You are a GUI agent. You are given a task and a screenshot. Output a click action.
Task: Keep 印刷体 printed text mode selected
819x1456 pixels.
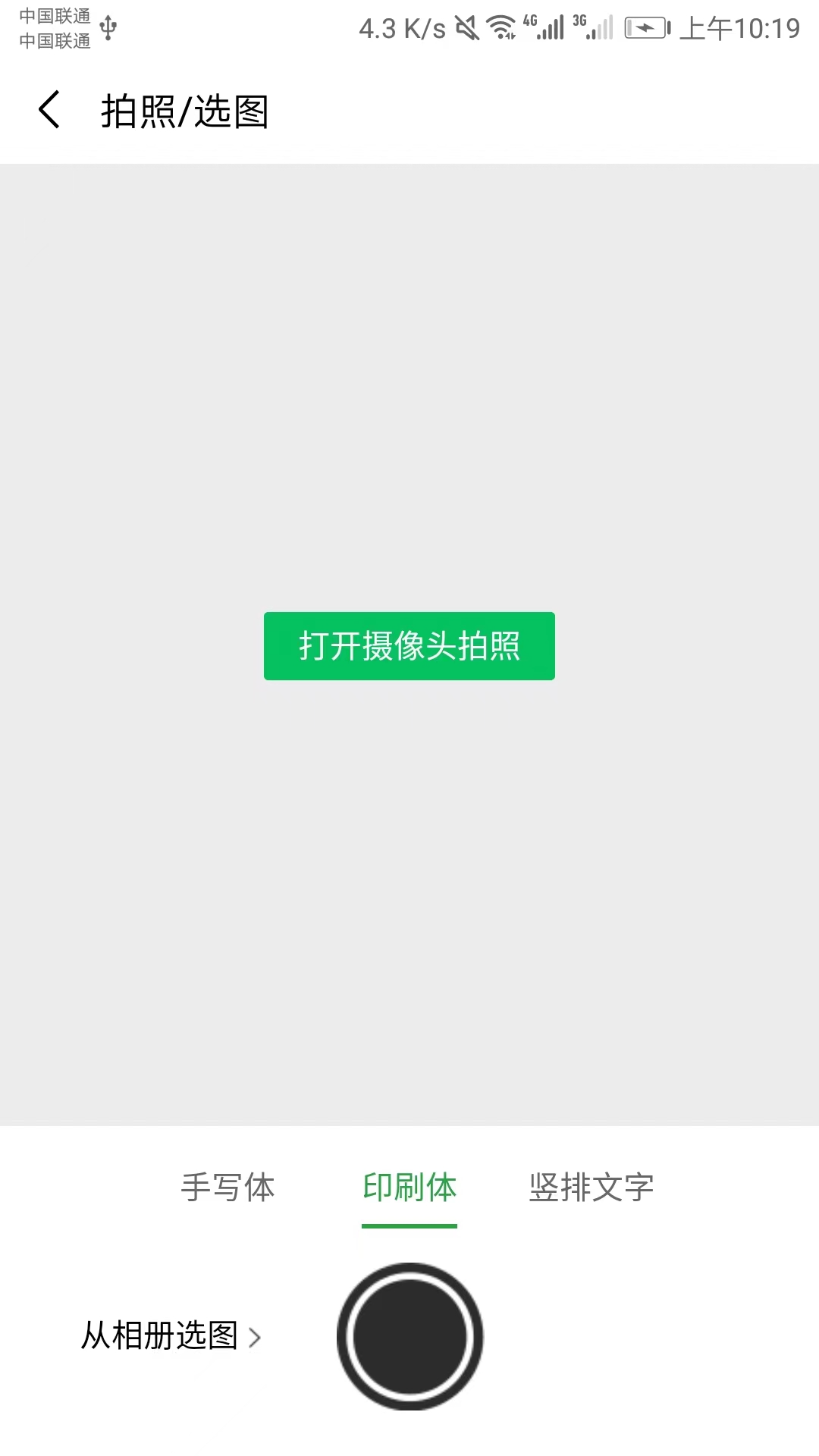click(x=409, y=1188)
